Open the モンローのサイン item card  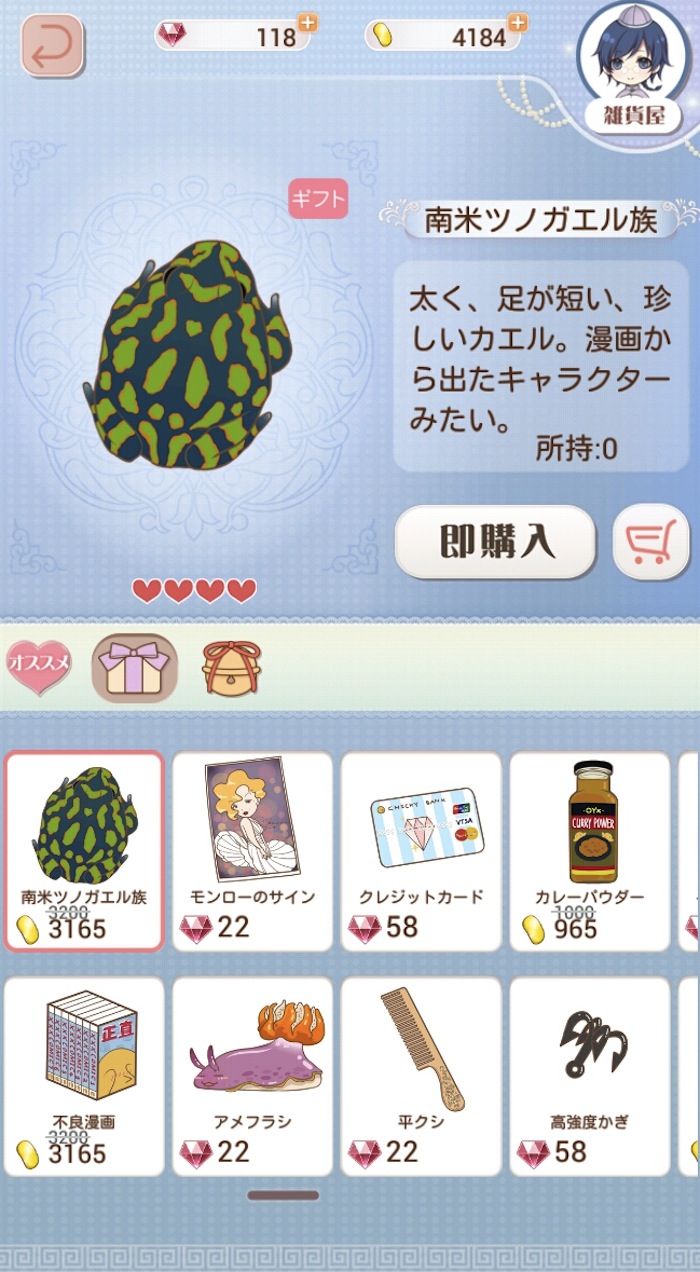pos(252,851)
